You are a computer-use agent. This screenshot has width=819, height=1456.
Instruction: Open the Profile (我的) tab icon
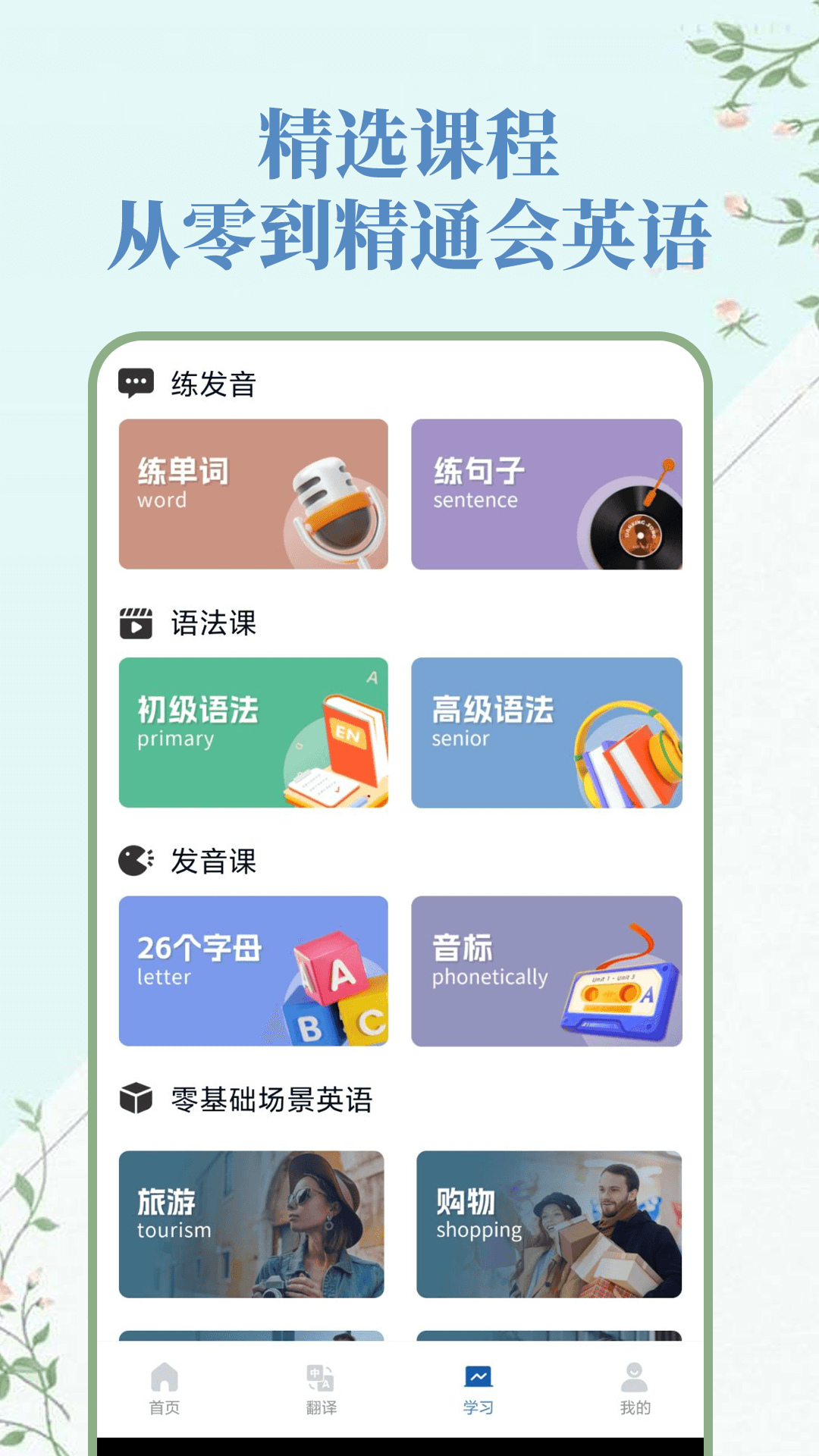[x=635, y=1386]
